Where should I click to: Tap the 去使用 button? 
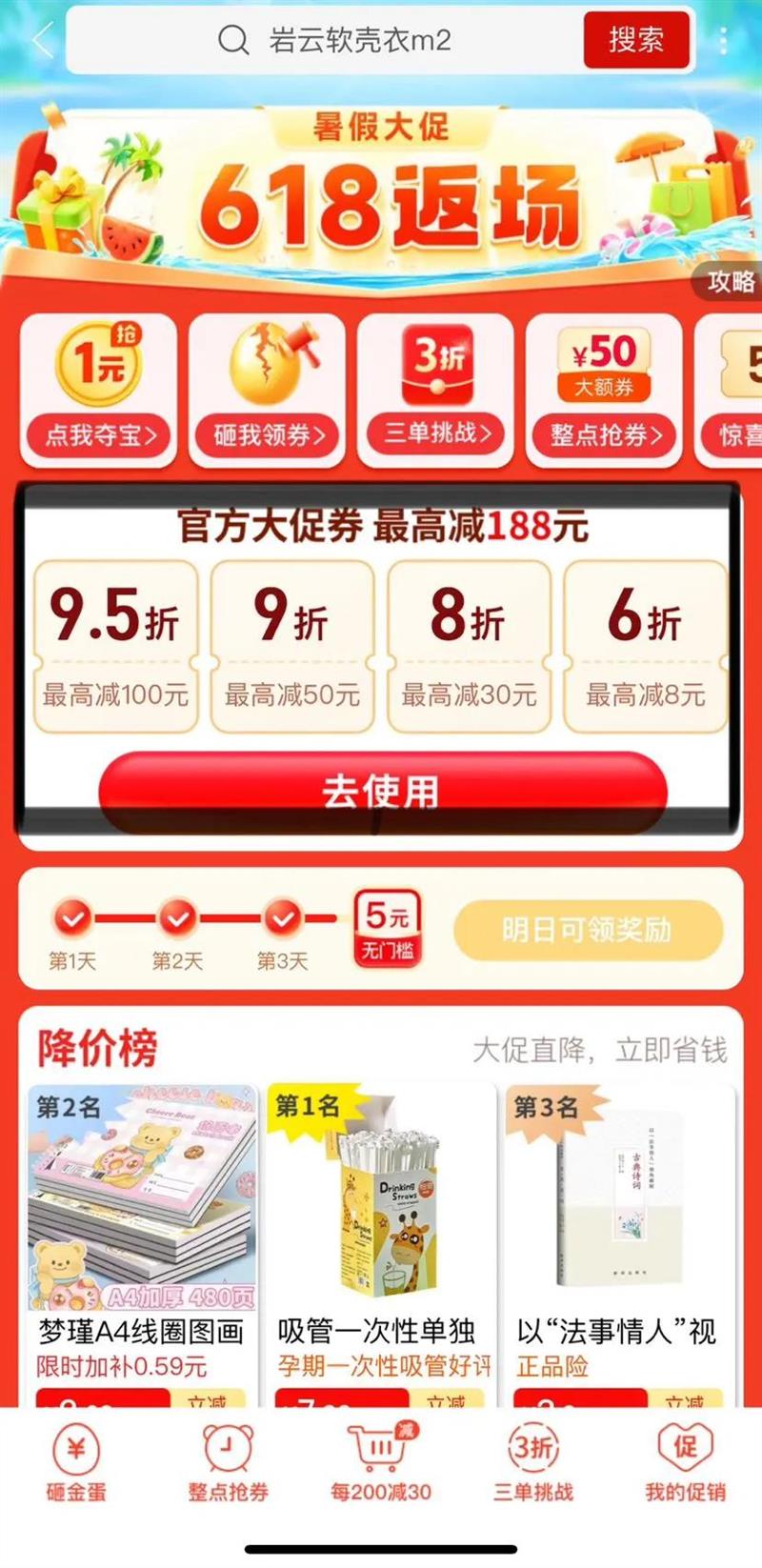(x=382, y=790)
